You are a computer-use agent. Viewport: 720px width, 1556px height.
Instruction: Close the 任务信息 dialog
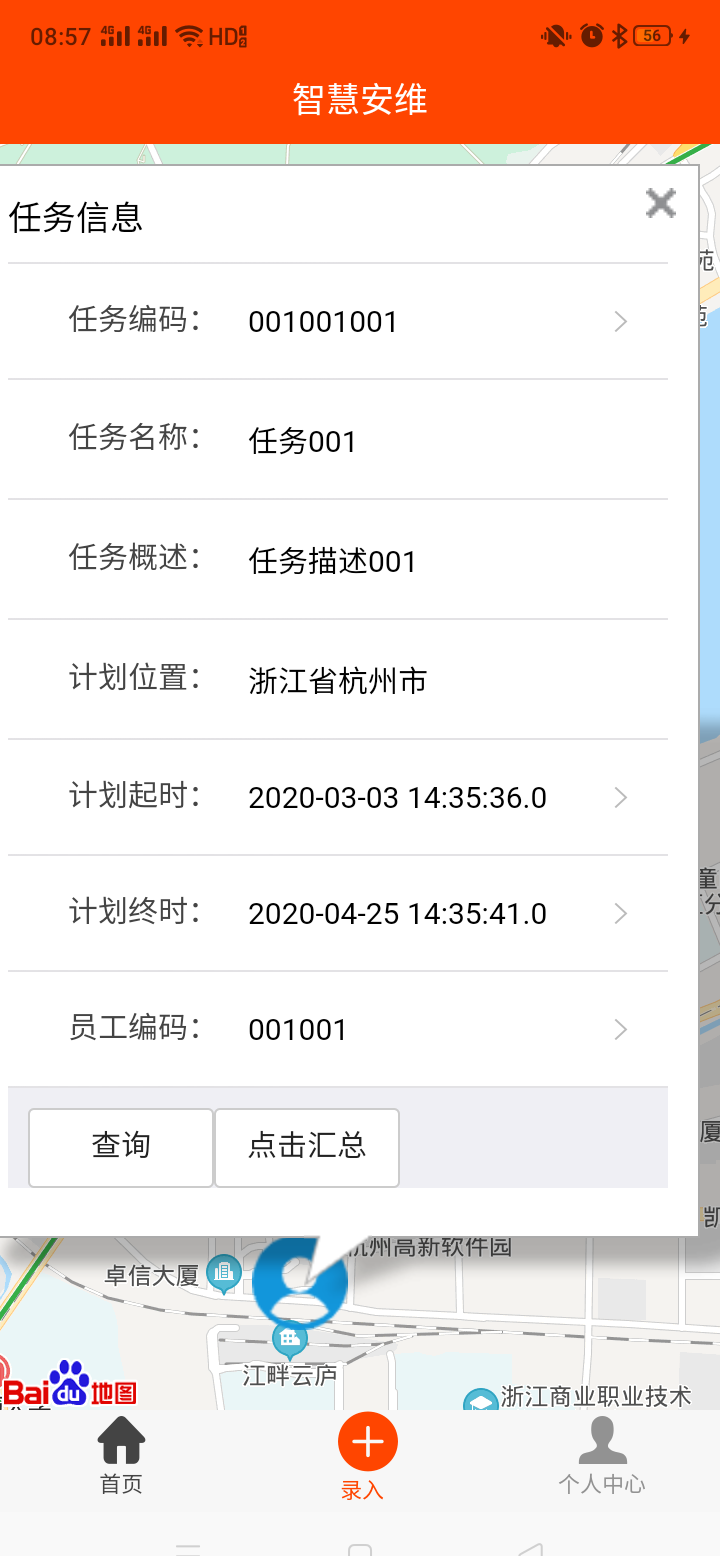(x=660, y=203)
